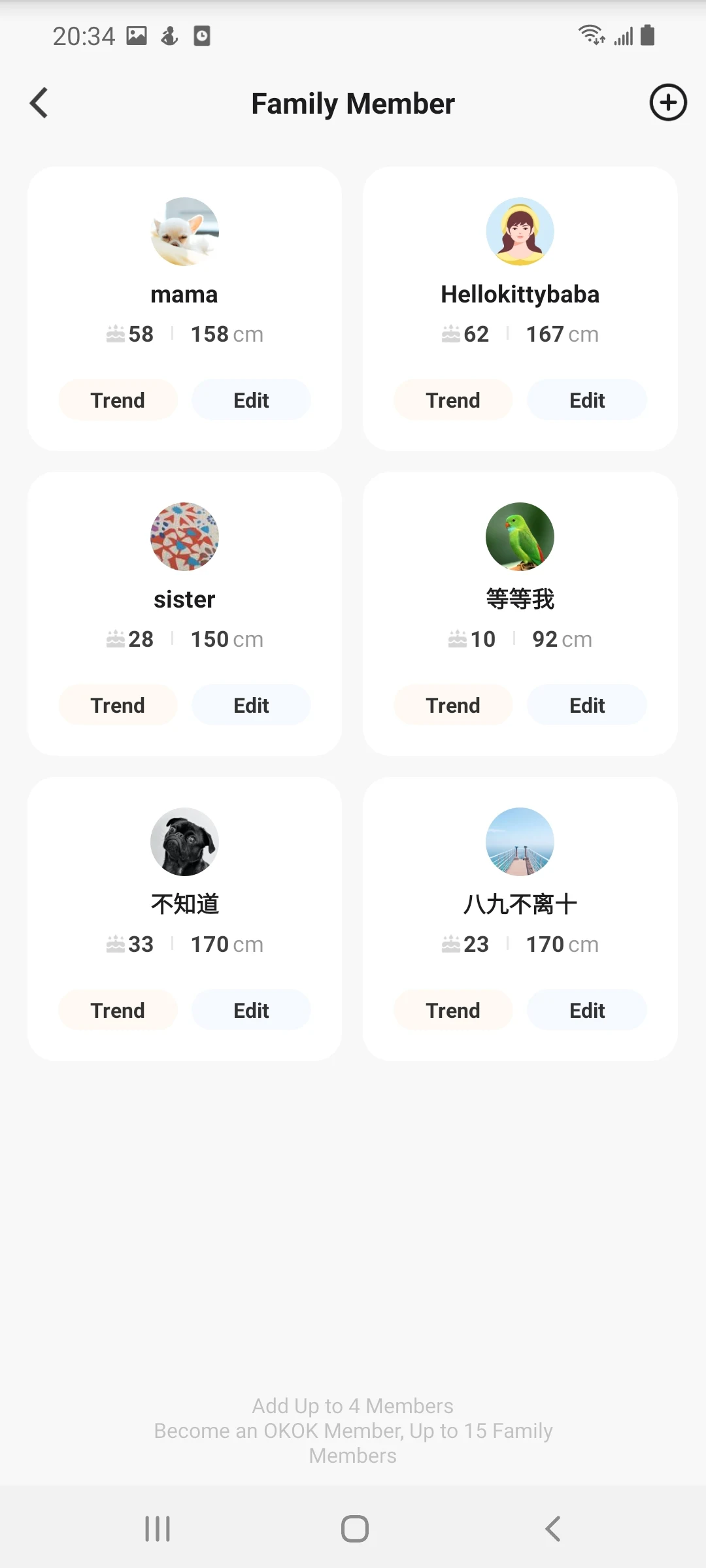Click the cake icon on sister's card
Screen dimensions: 706x1568
(x=116, y=639)
